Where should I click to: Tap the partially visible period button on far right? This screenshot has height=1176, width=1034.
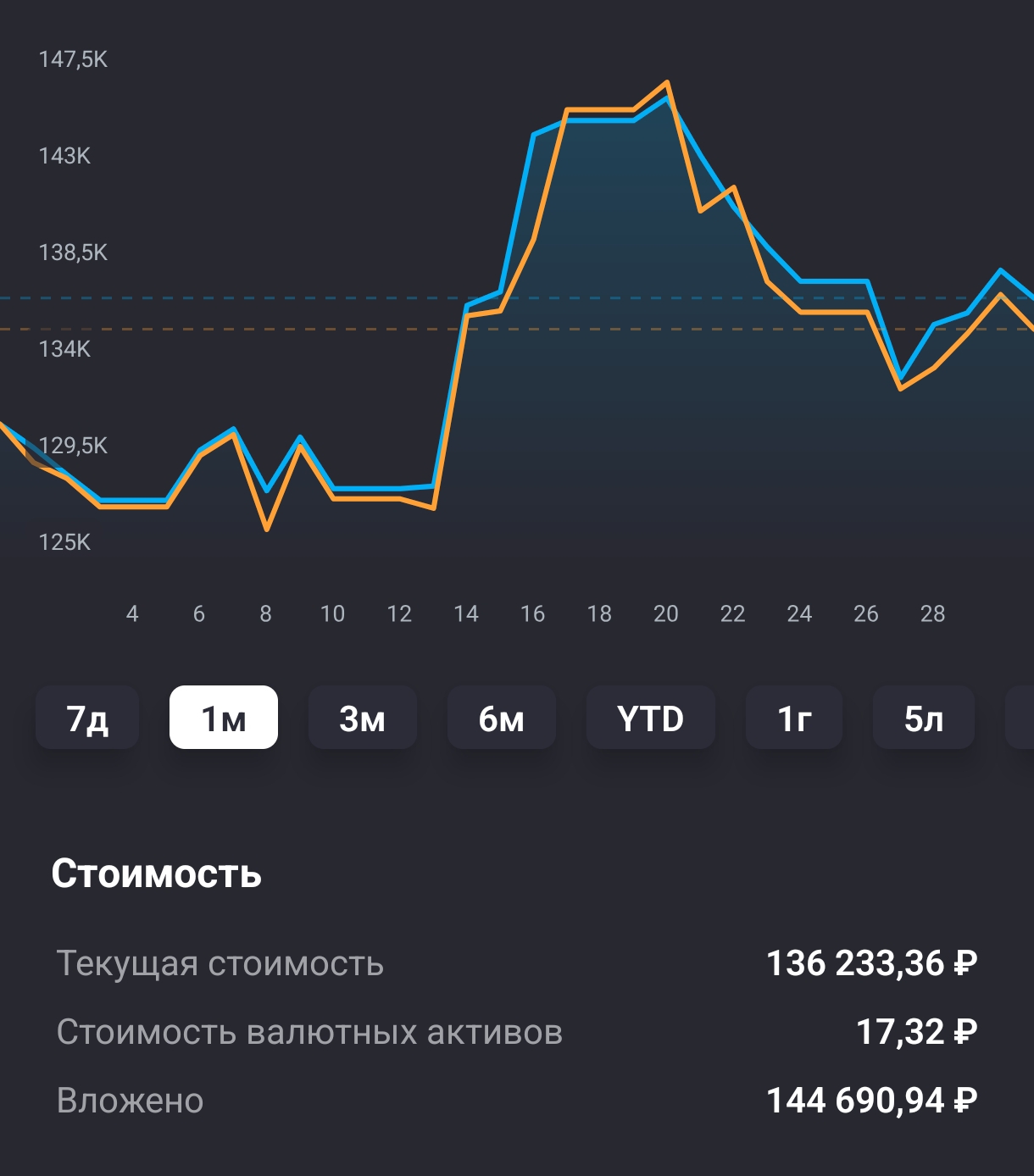pyautogui.click(x=1021, y=718)
